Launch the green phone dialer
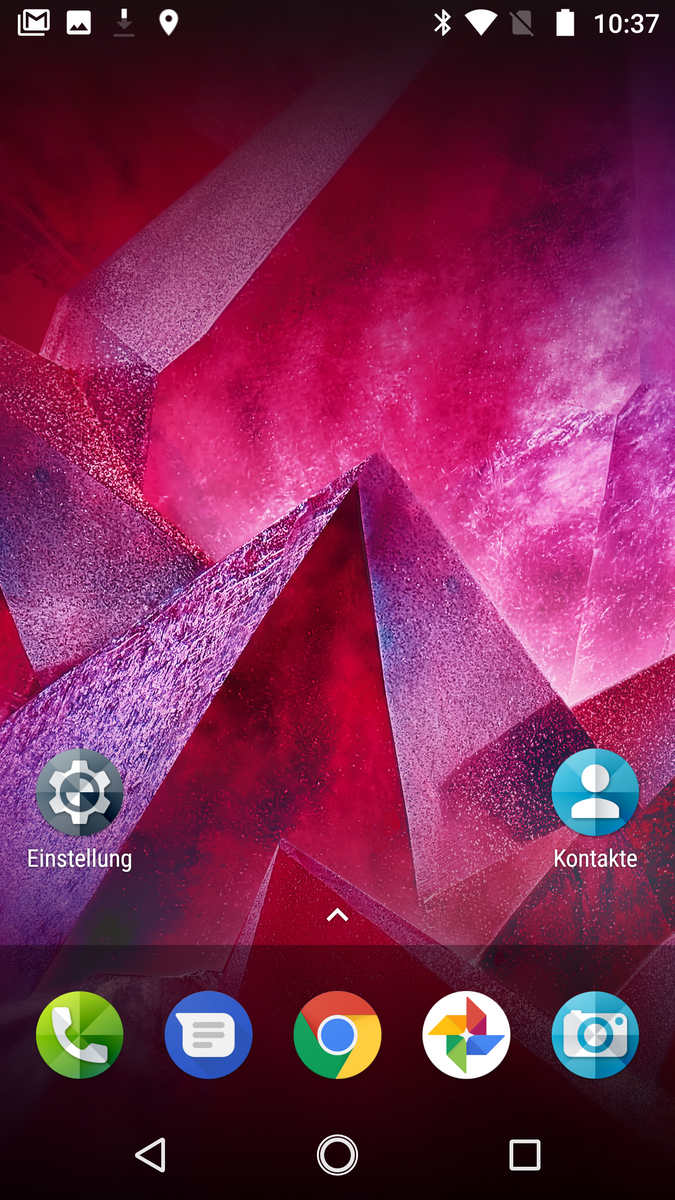 pos(79,1035)
